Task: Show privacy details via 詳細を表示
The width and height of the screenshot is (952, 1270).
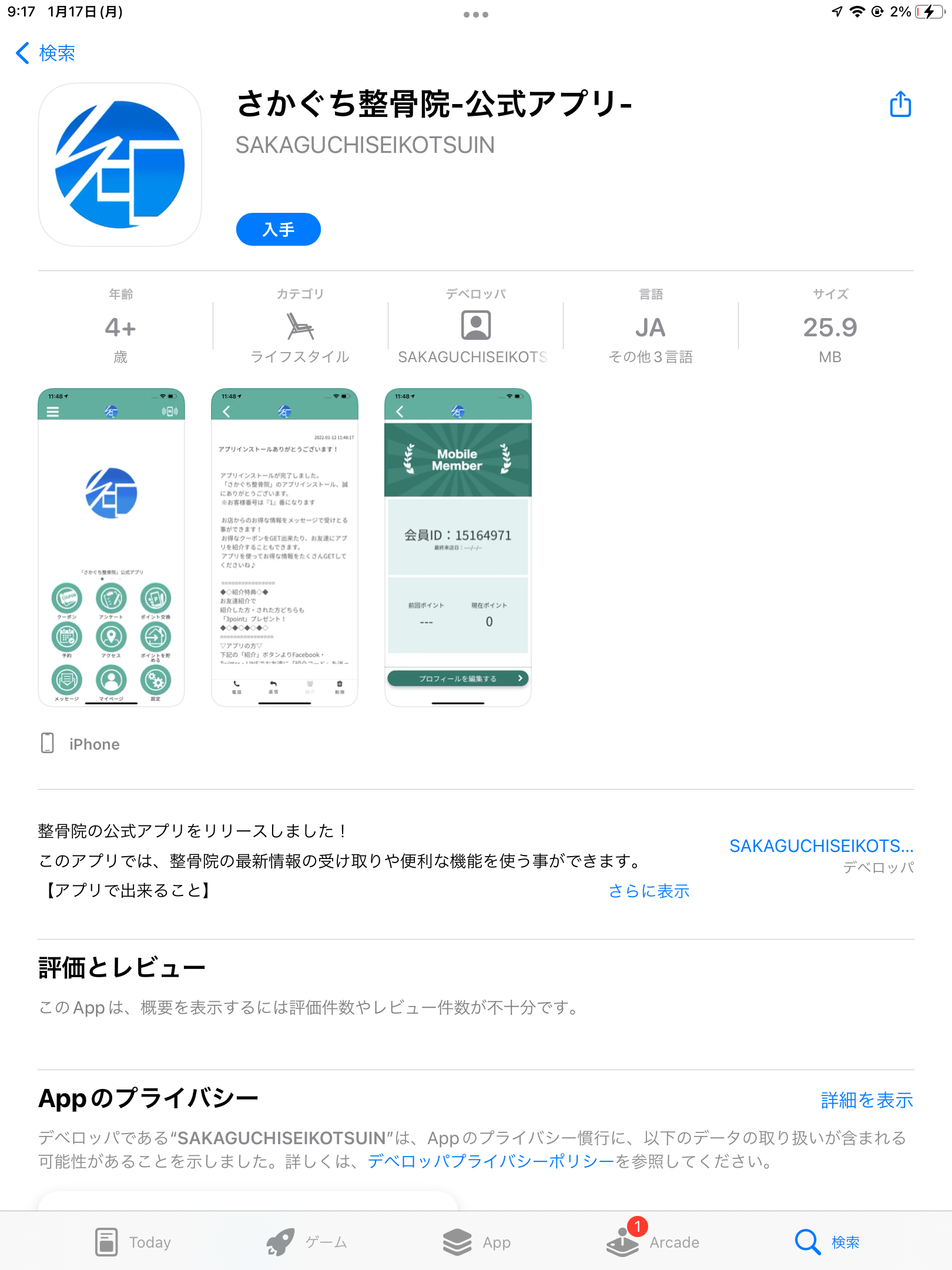Action: tap(867, 1100)
